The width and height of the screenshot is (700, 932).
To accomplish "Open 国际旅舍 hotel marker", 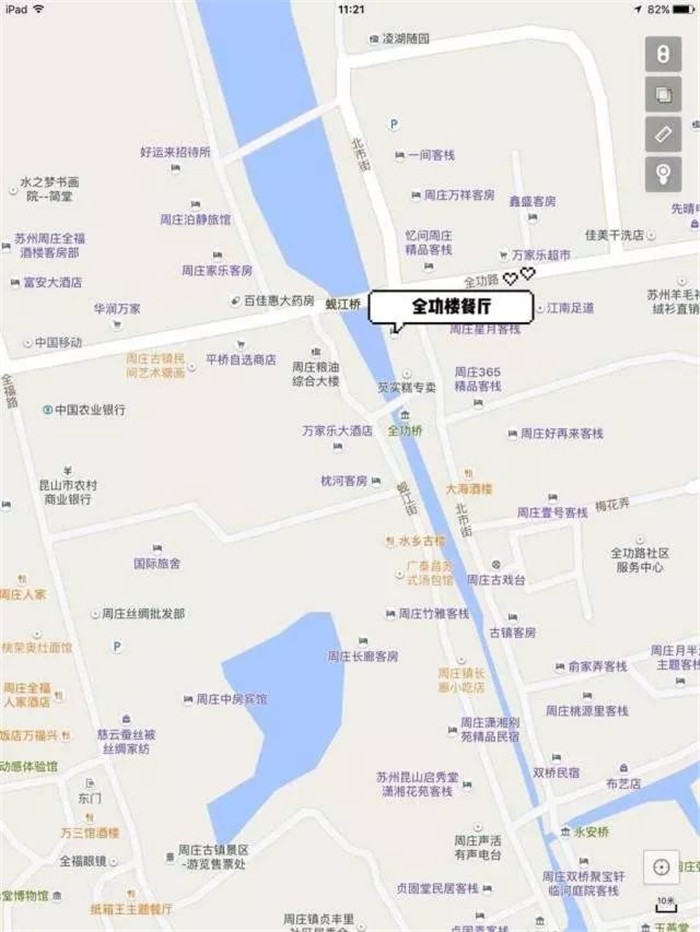I will click(157, 562).
